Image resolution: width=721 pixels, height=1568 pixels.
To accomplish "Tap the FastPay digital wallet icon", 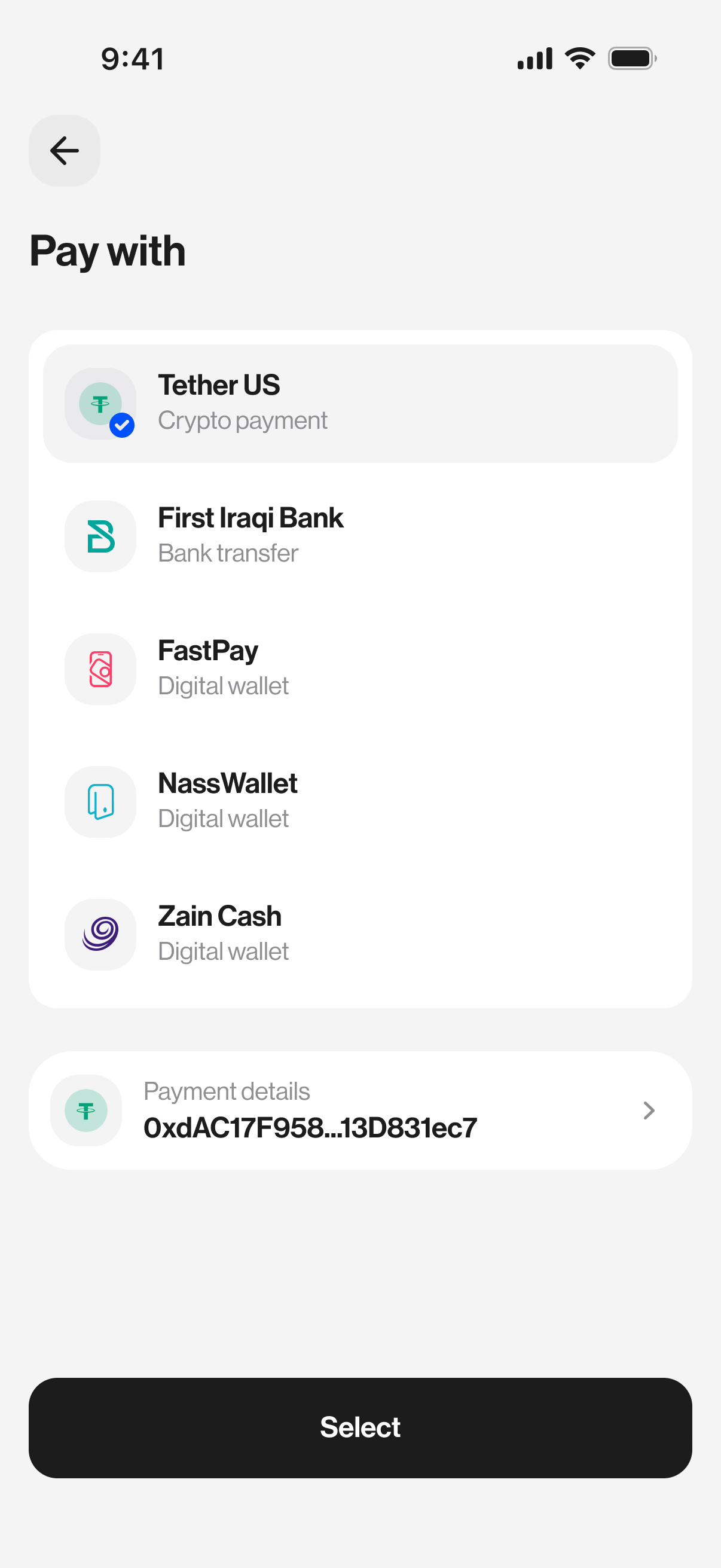I will coord(100,669).
